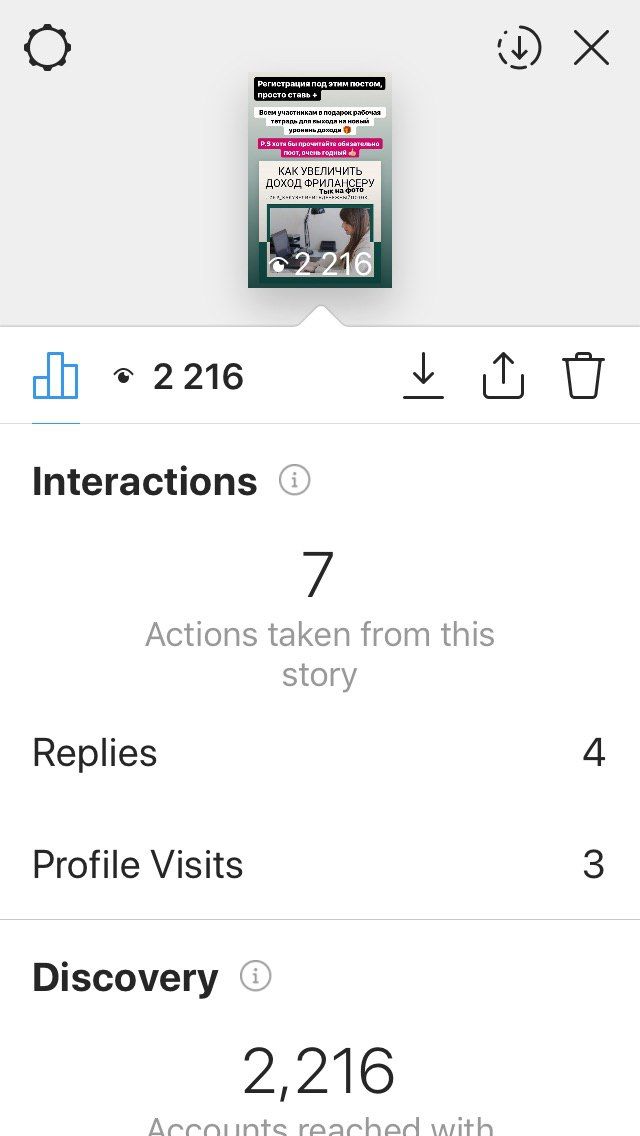Close the story insights view
This screenshot has height=1136, width=640.
[x=591, y=49]
